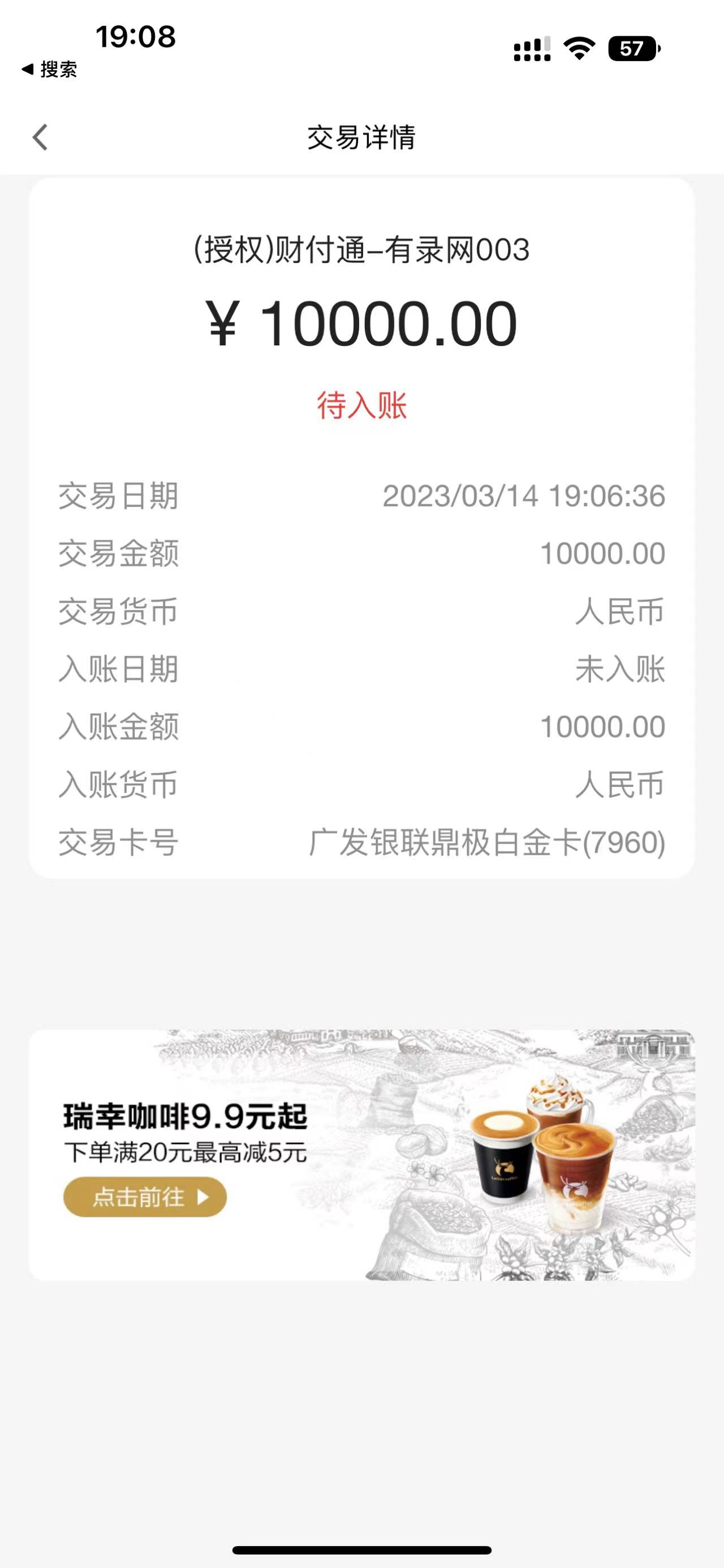Tap the 点击前往 button on Luckin banner
724x1568 pixels.
pyautogui.click(x=145, y=1197)
